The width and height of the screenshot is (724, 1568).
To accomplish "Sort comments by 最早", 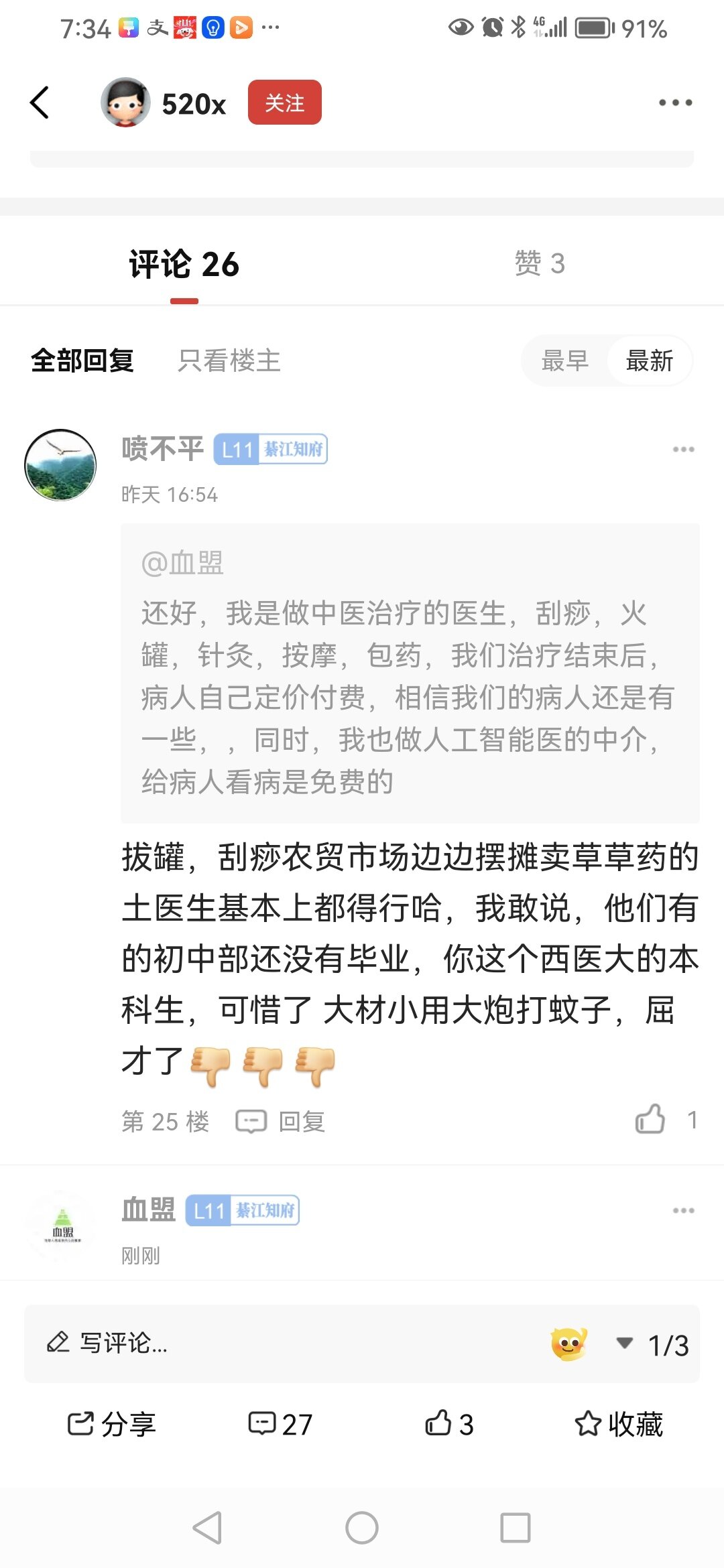I will 564,361.
